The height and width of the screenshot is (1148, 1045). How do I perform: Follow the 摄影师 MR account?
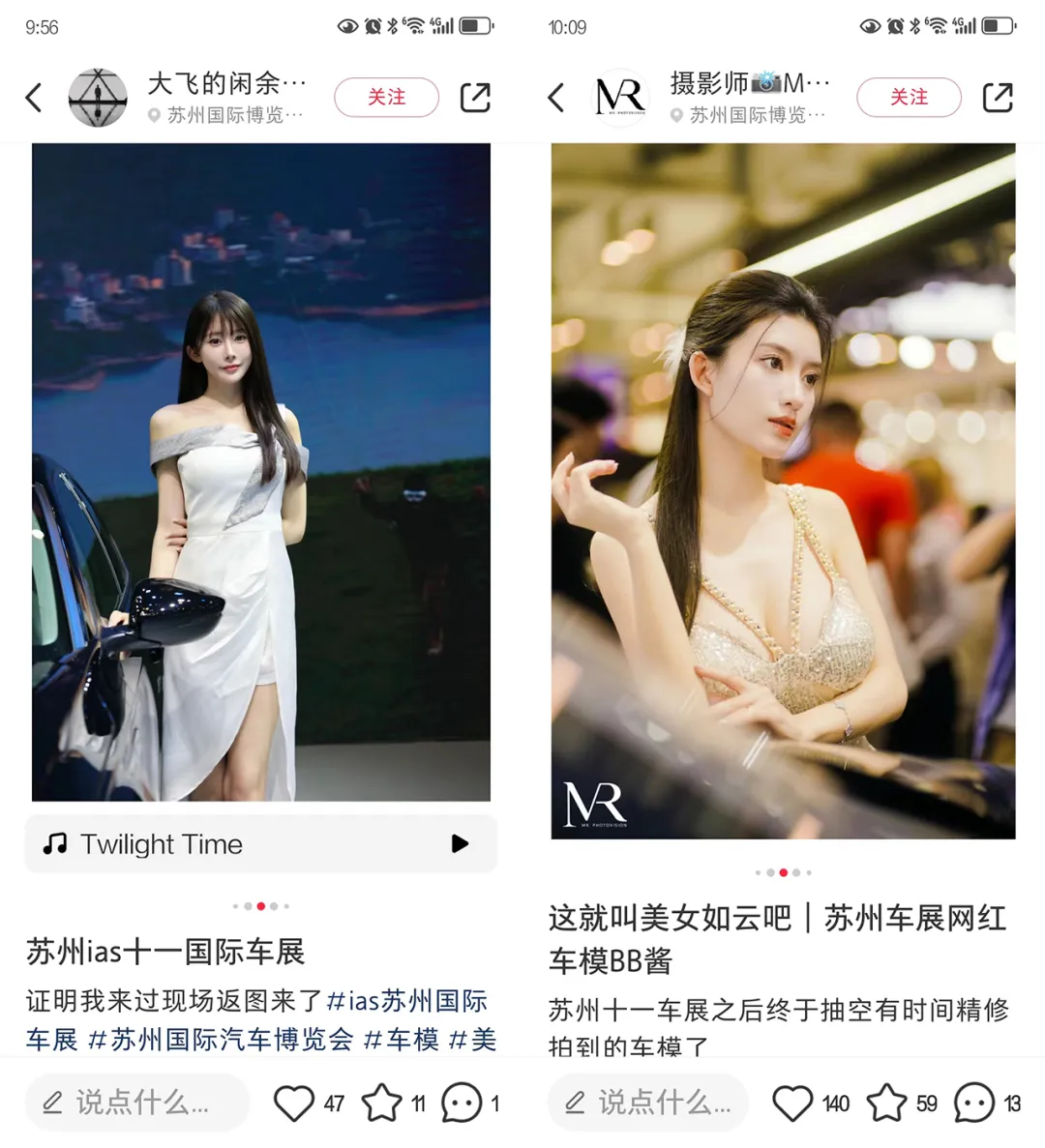point(909,97)
